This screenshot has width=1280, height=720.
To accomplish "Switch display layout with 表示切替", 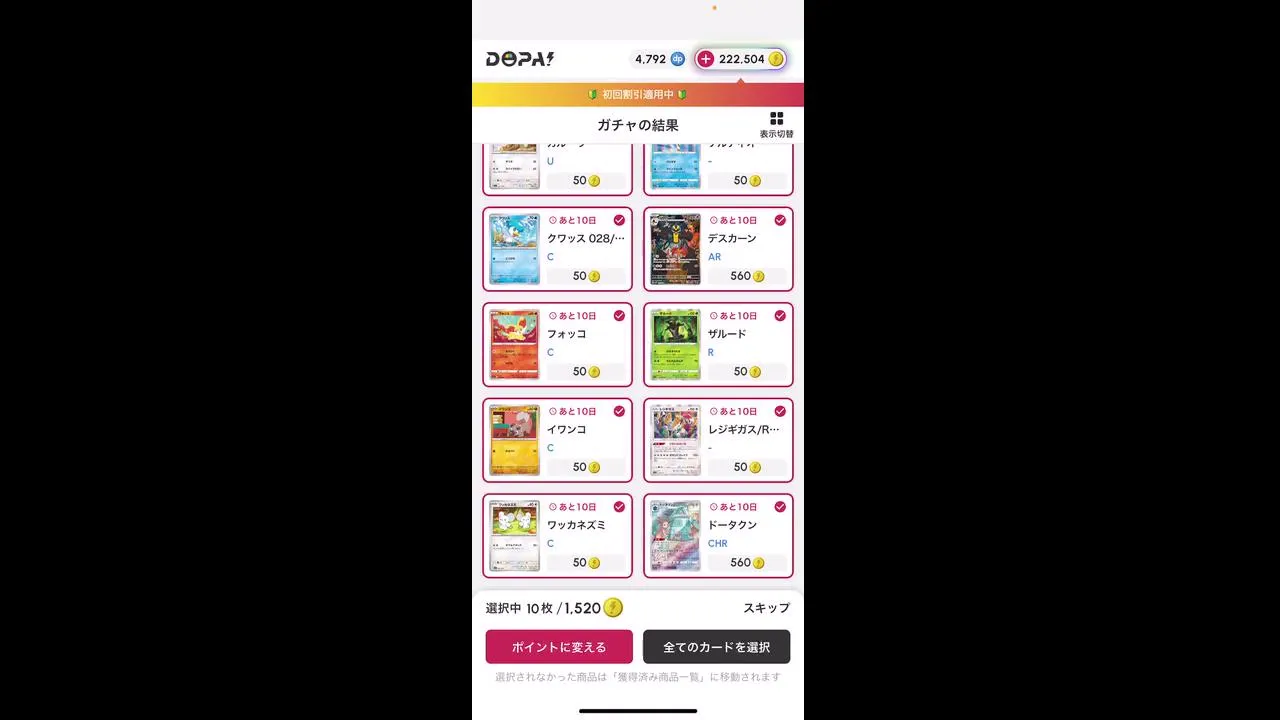I will click(x=776, y=125).
